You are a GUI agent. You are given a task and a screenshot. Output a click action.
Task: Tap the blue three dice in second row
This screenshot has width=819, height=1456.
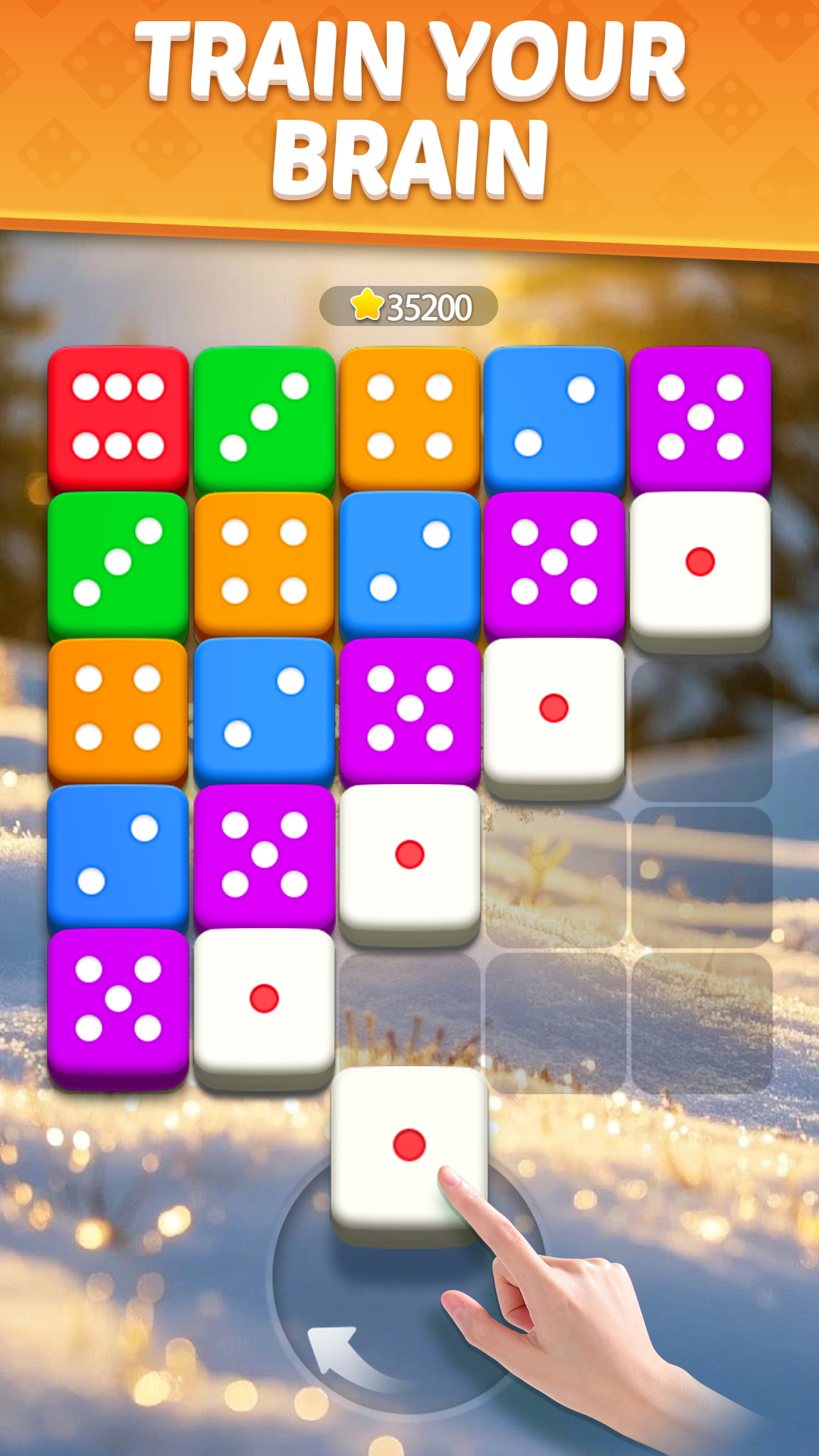click(x=409, y=565)
